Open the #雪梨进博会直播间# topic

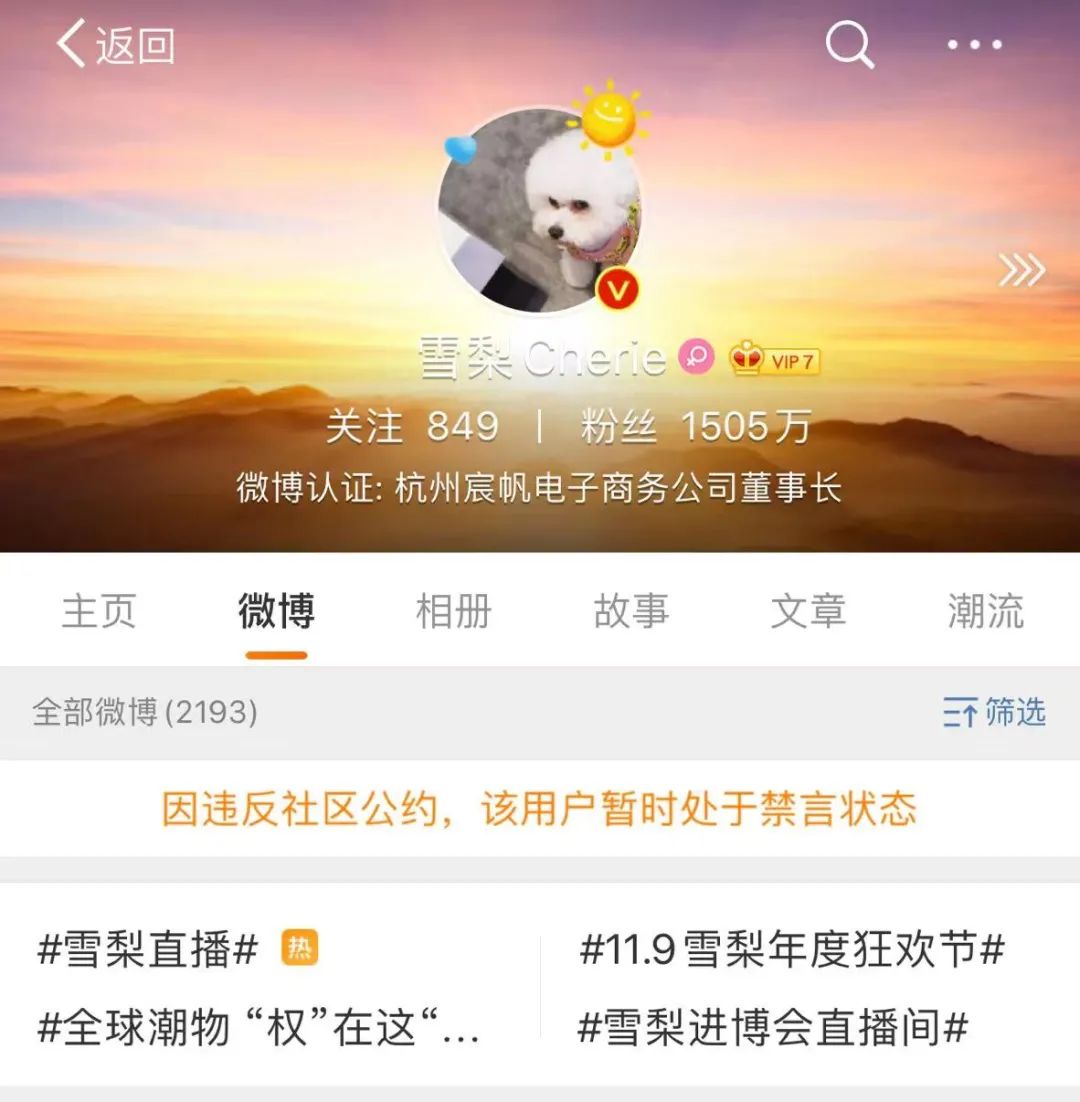point(773,1028)
